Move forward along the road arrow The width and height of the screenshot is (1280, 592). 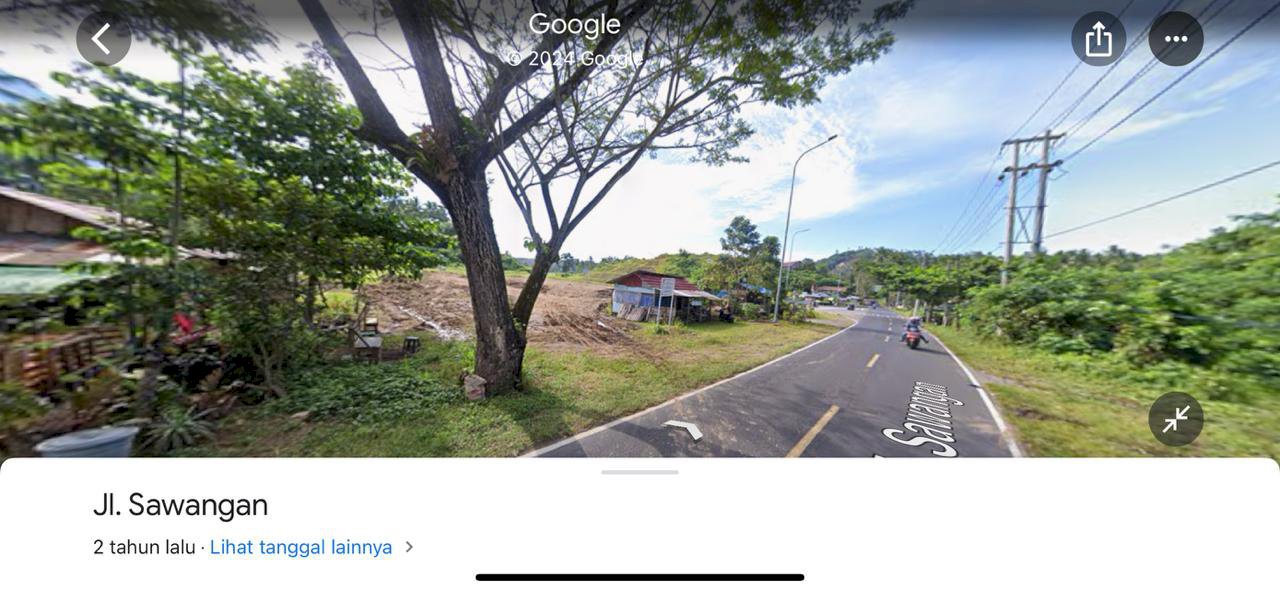pos(683,429)
